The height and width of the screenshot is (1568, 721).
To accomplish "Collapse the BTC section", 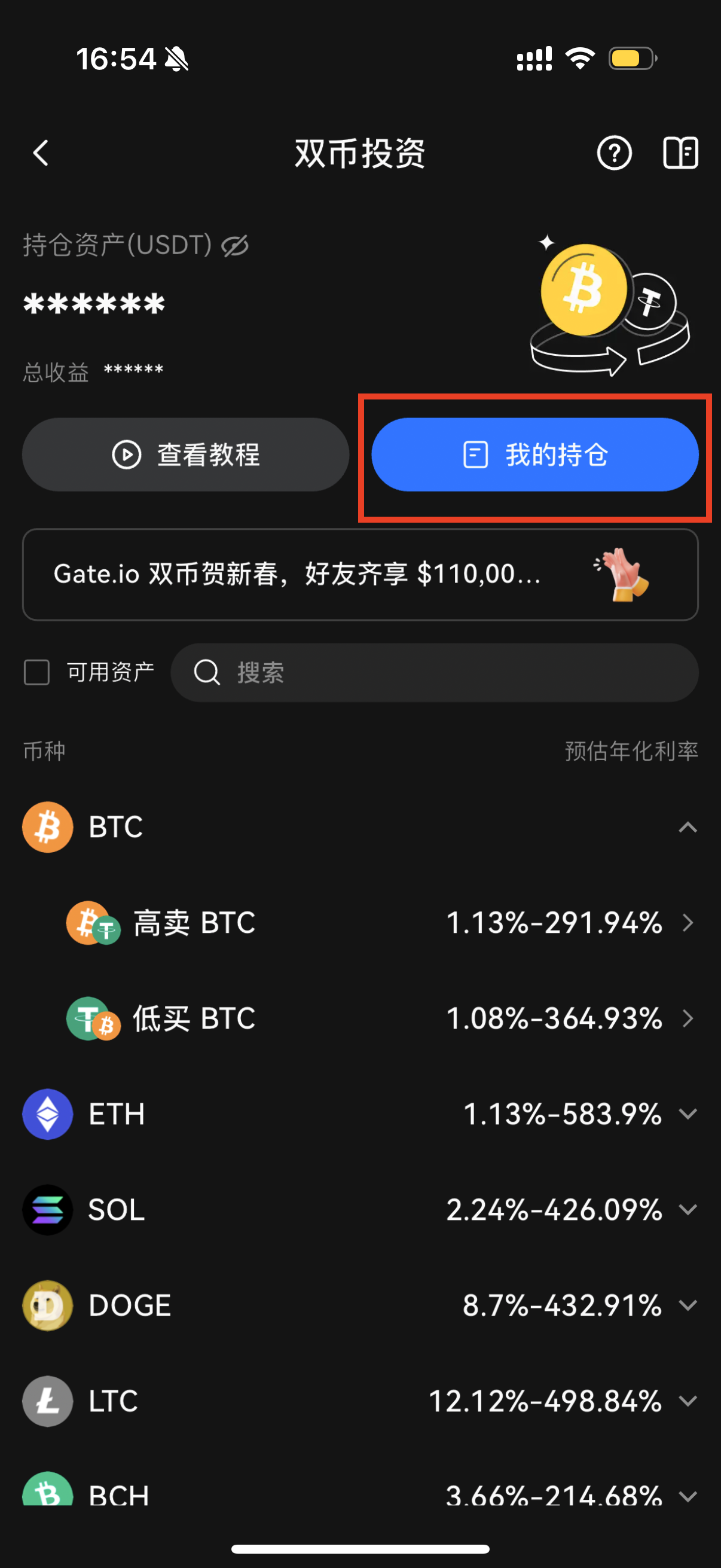I will coord(687,827).
